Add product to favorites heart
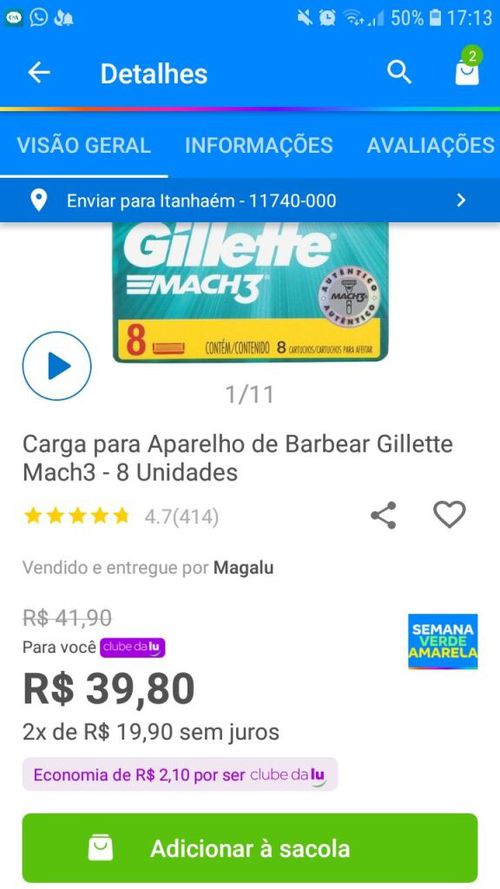500x889 pixels. [450, 514]
